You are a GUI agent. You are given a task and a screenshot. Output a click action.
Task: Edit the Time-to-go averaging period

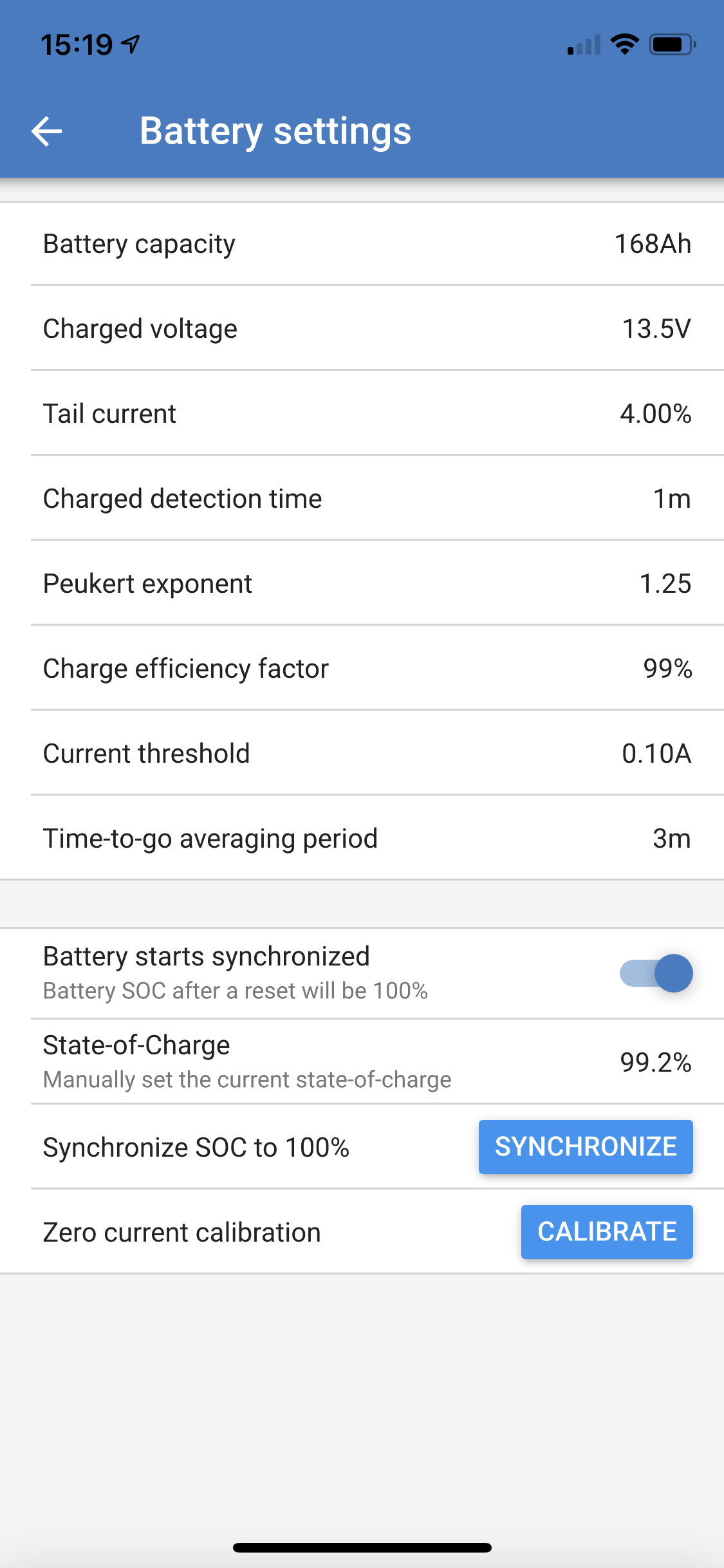coord(362,839)
